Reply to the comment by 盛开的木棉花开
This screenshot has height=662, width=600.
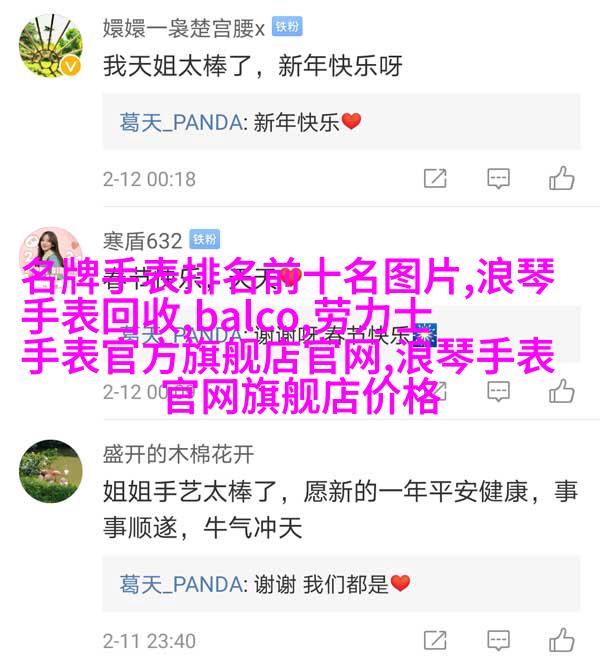coord(498,640)
